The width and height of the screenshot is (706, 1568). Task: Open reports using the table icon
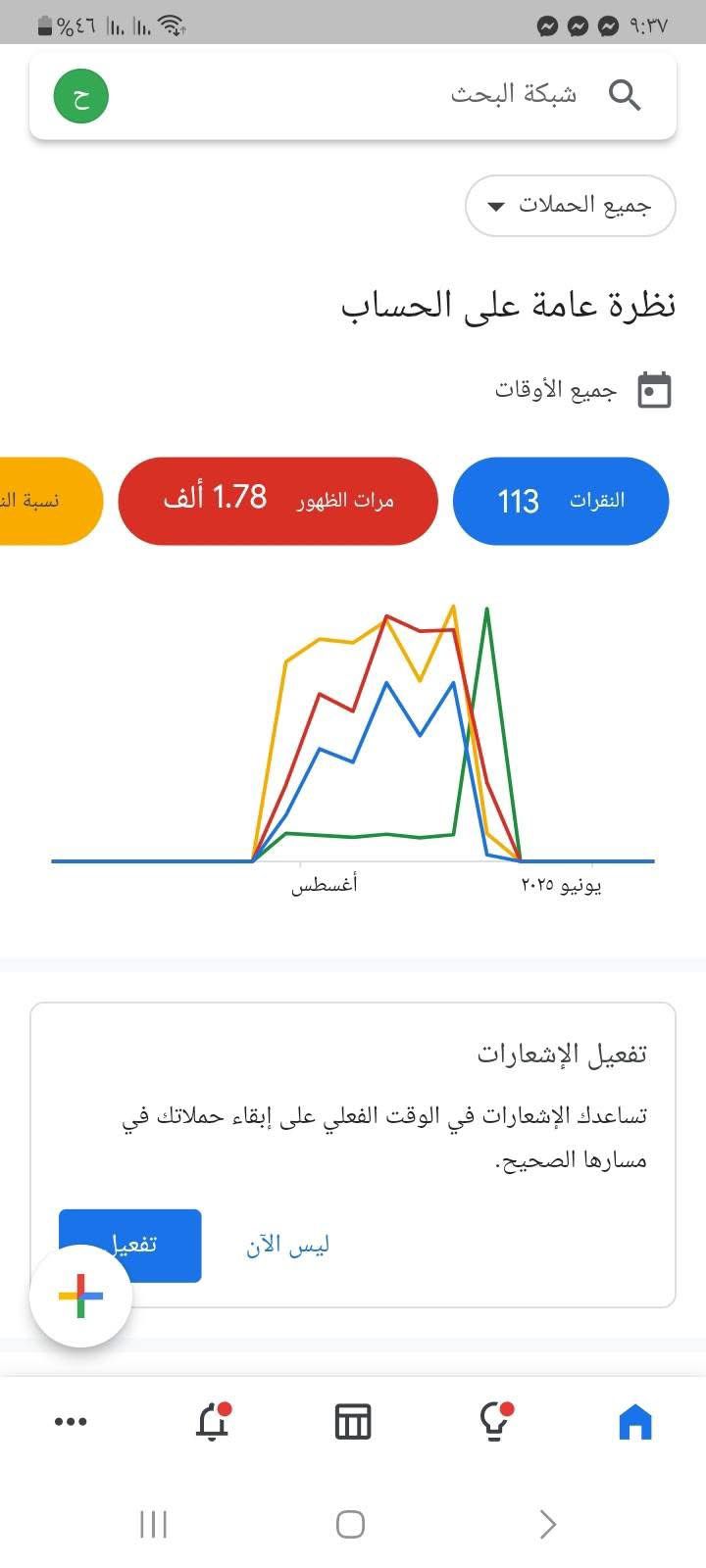click(x=351, y=1421)
